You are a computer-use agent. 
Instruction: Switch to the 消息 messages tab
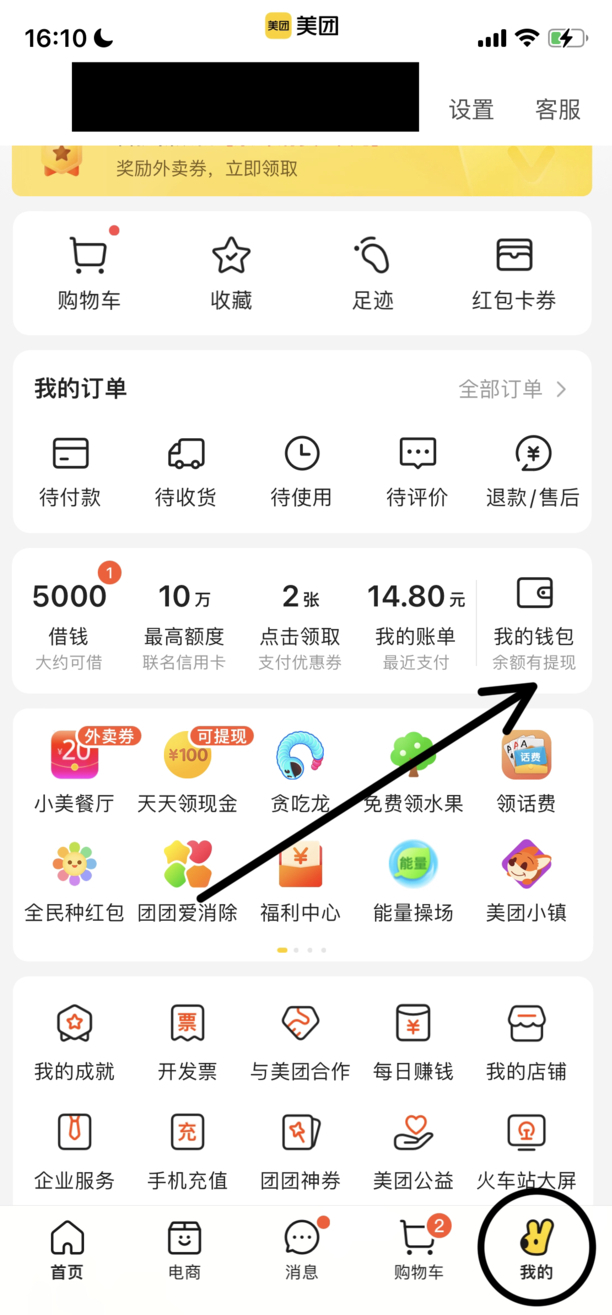coord(301,1250)
